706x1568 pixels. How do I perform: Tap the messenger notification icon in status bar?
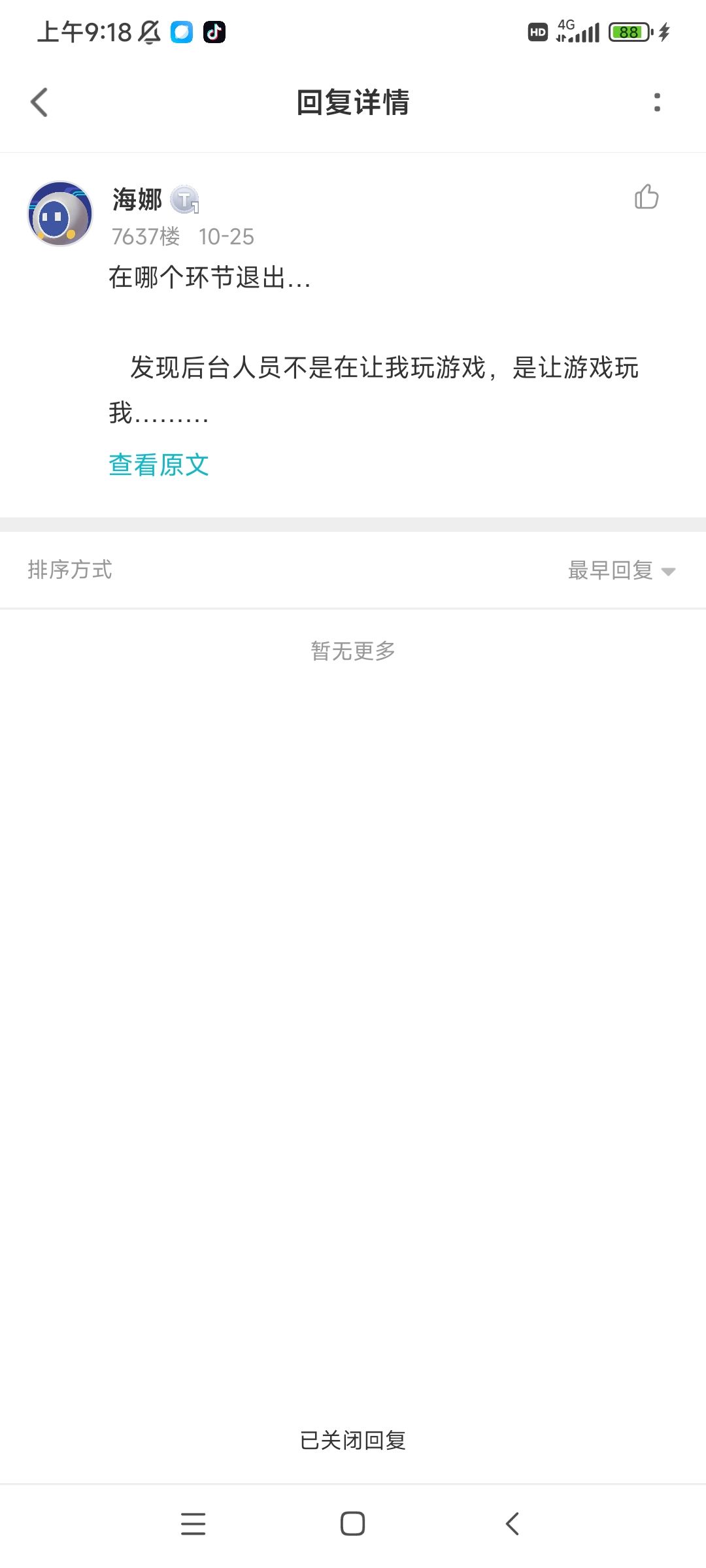coord(182,33)
